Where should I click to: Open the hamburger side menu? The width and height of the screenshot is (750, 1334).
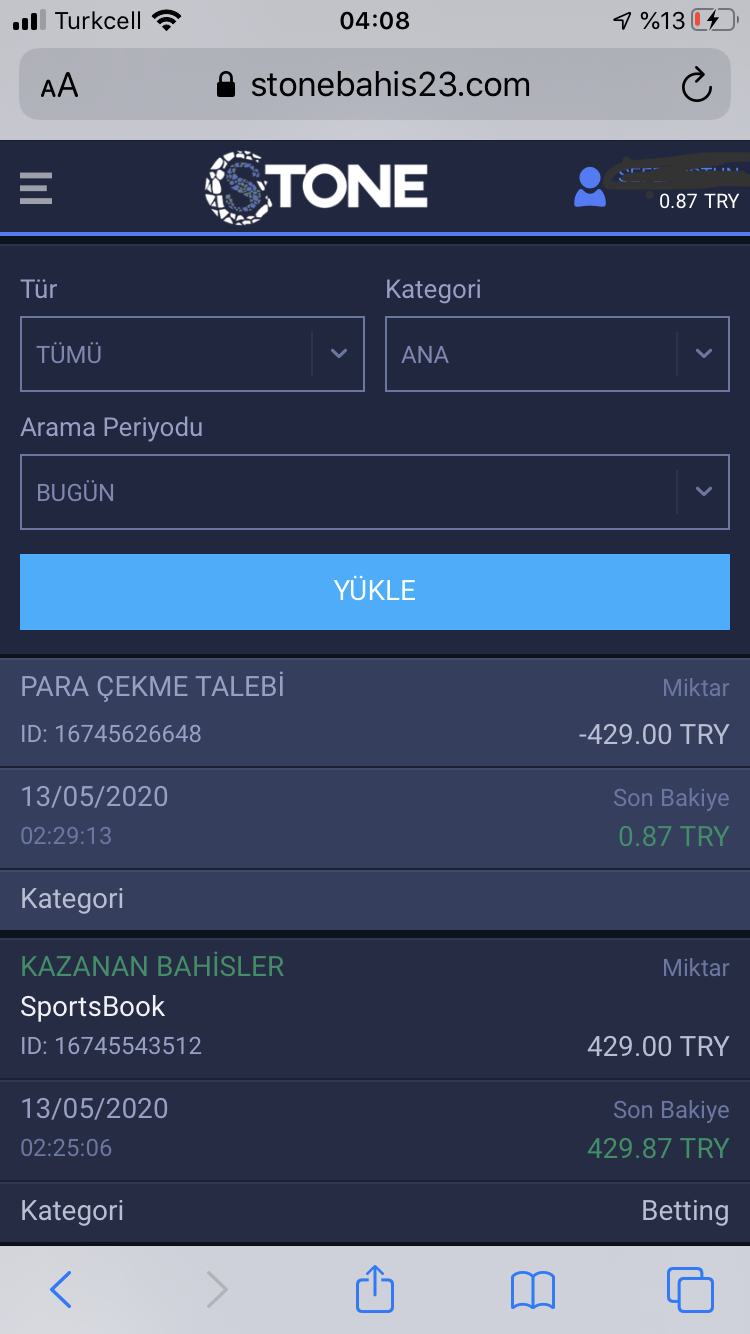pos(36,188)
